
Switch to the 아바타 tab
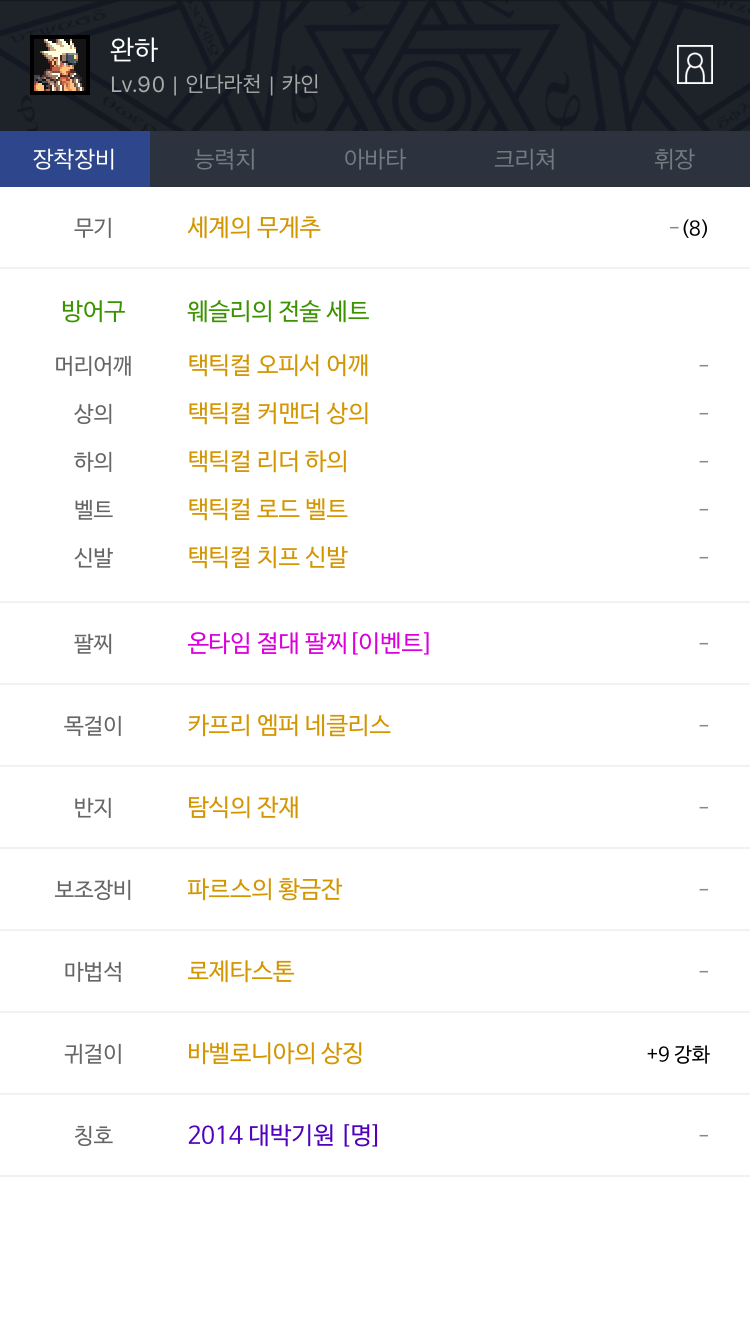375,159
